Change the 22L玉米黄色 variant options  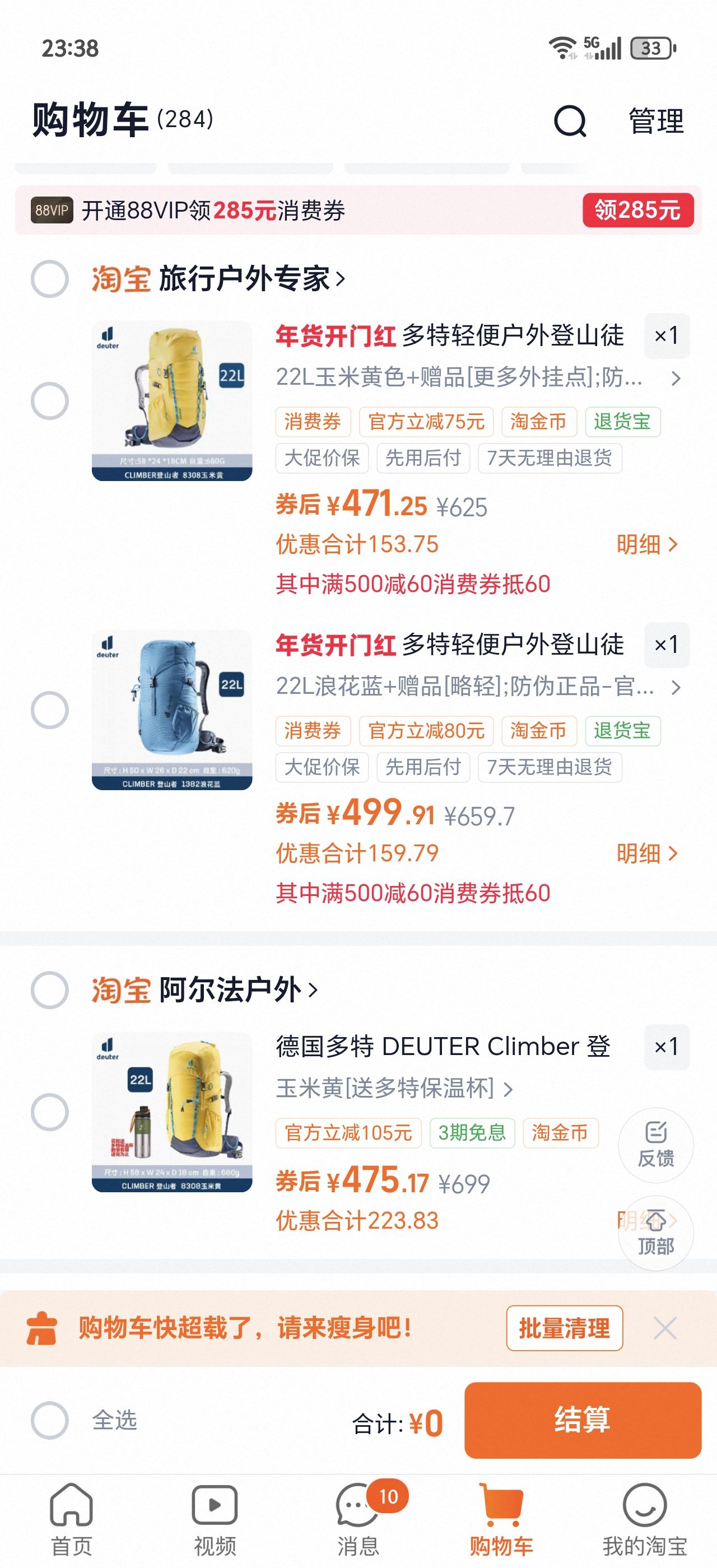pyautogui.click(x=478, y=378)
